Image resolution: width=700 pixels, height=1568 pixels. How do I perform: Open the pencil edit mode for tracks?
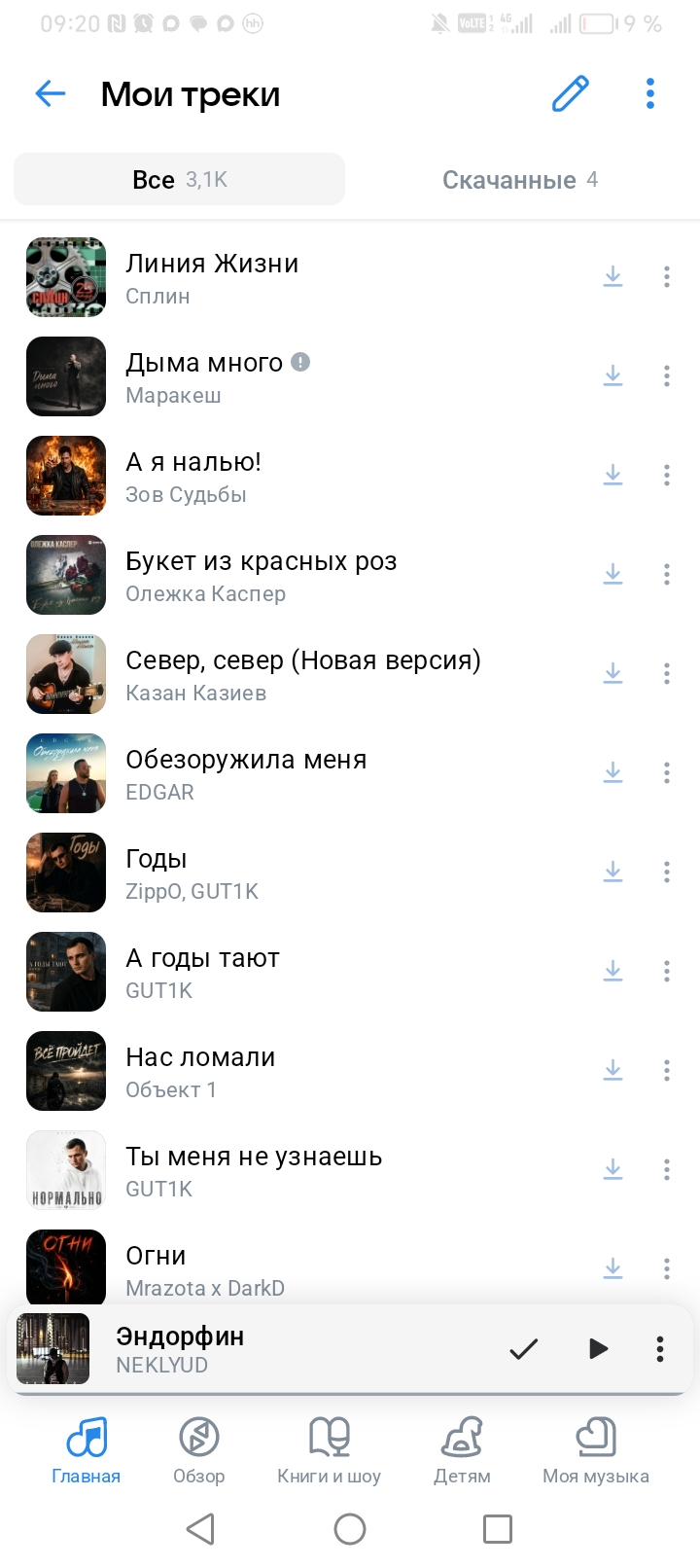[x=571, y=94]
